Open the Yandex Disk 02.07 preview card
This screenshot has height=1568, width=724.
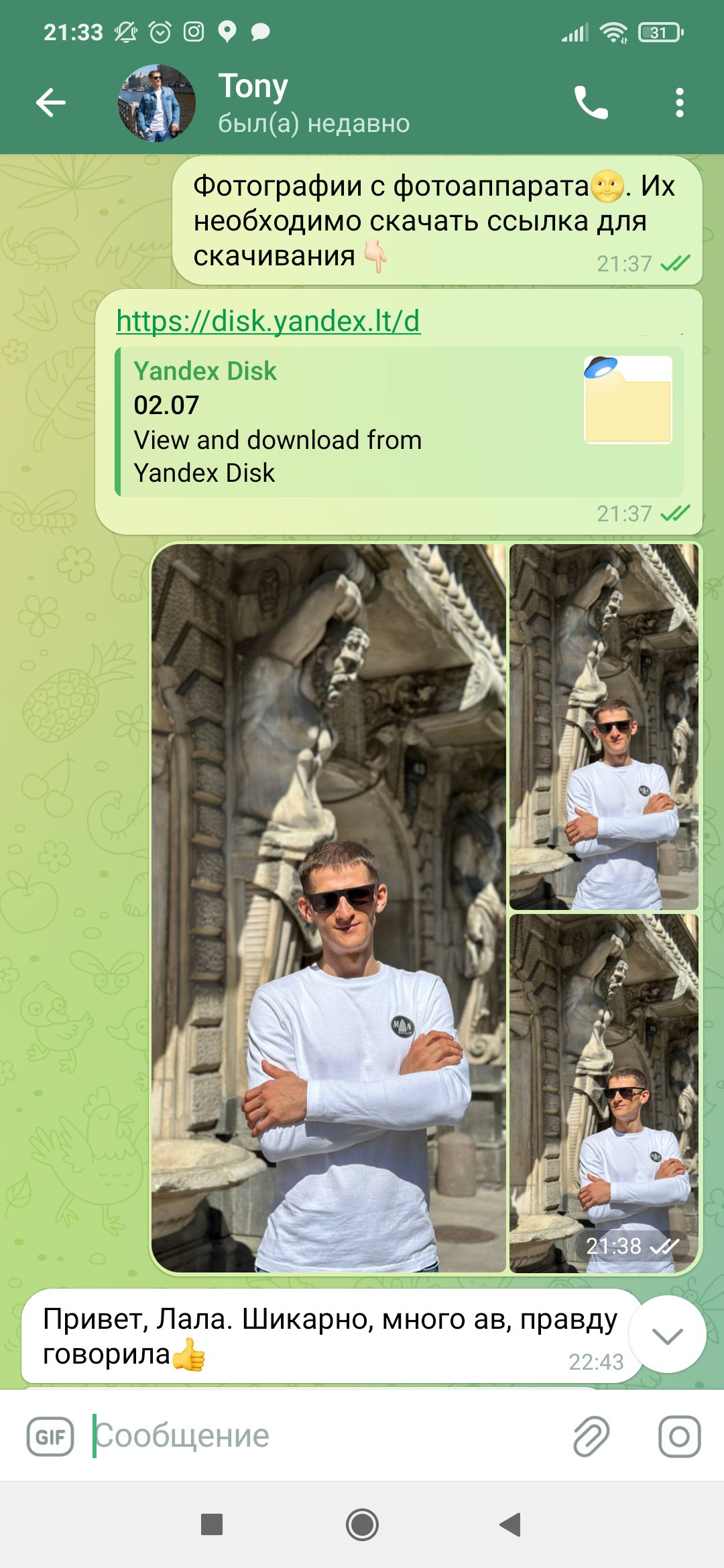tap(400, 421)
